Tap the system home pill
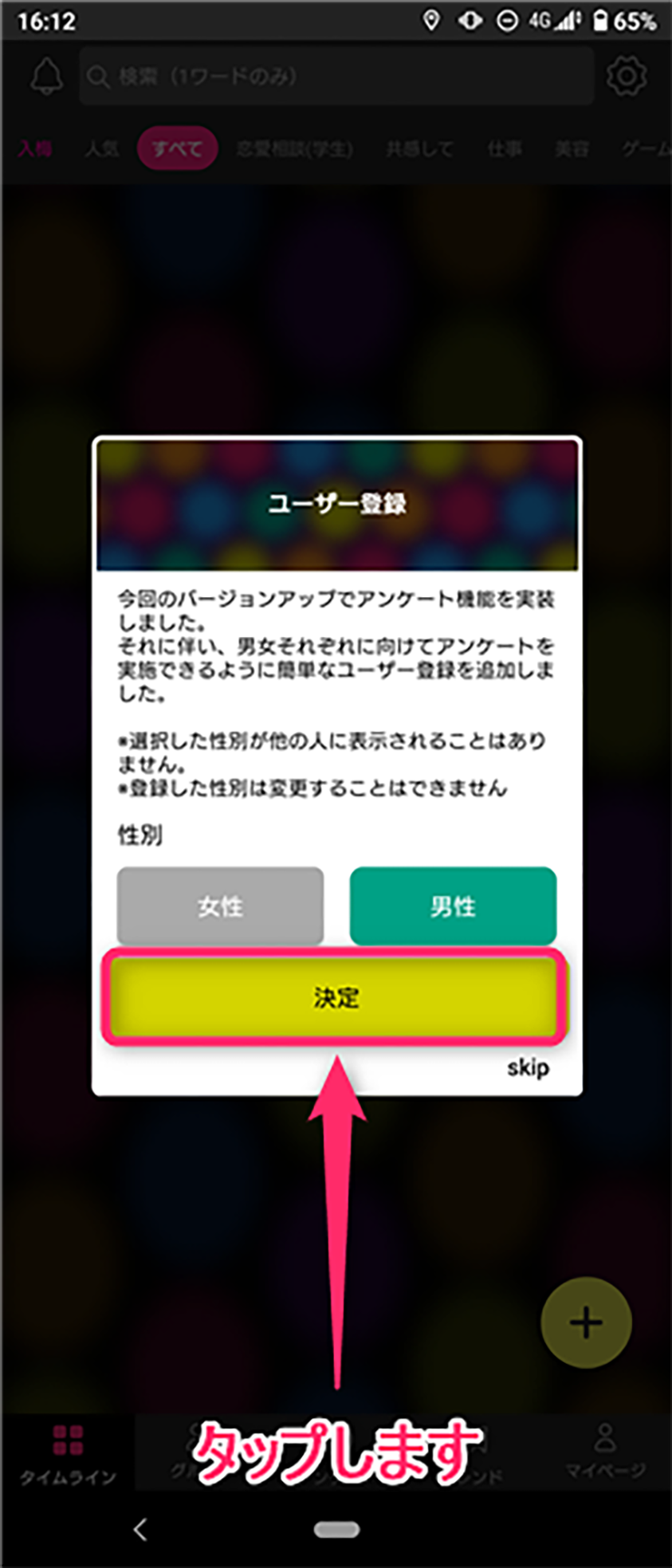This screenshot has height=1568, width=672. (336, 1529)
